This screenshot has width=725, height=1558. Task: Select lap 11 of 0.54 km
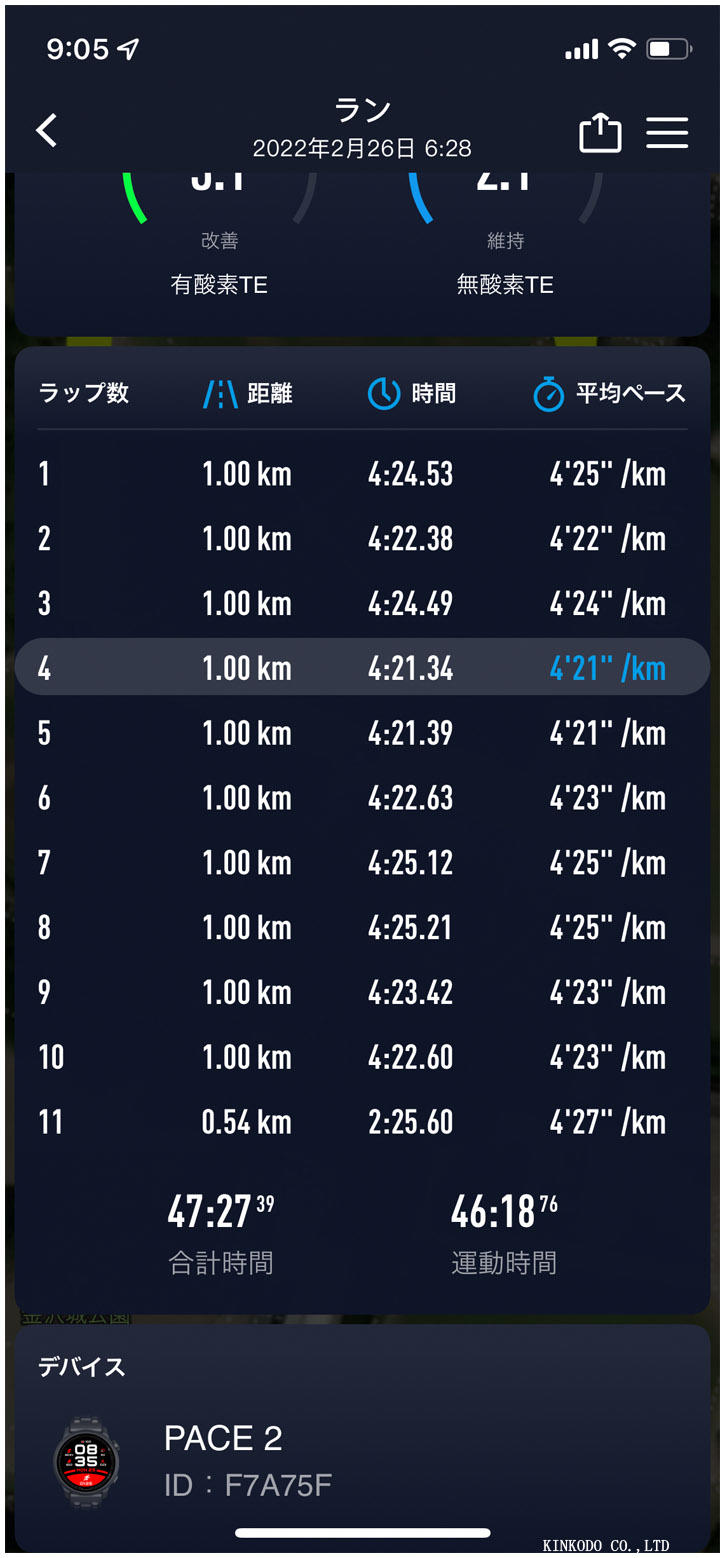tap(362, 1122)
